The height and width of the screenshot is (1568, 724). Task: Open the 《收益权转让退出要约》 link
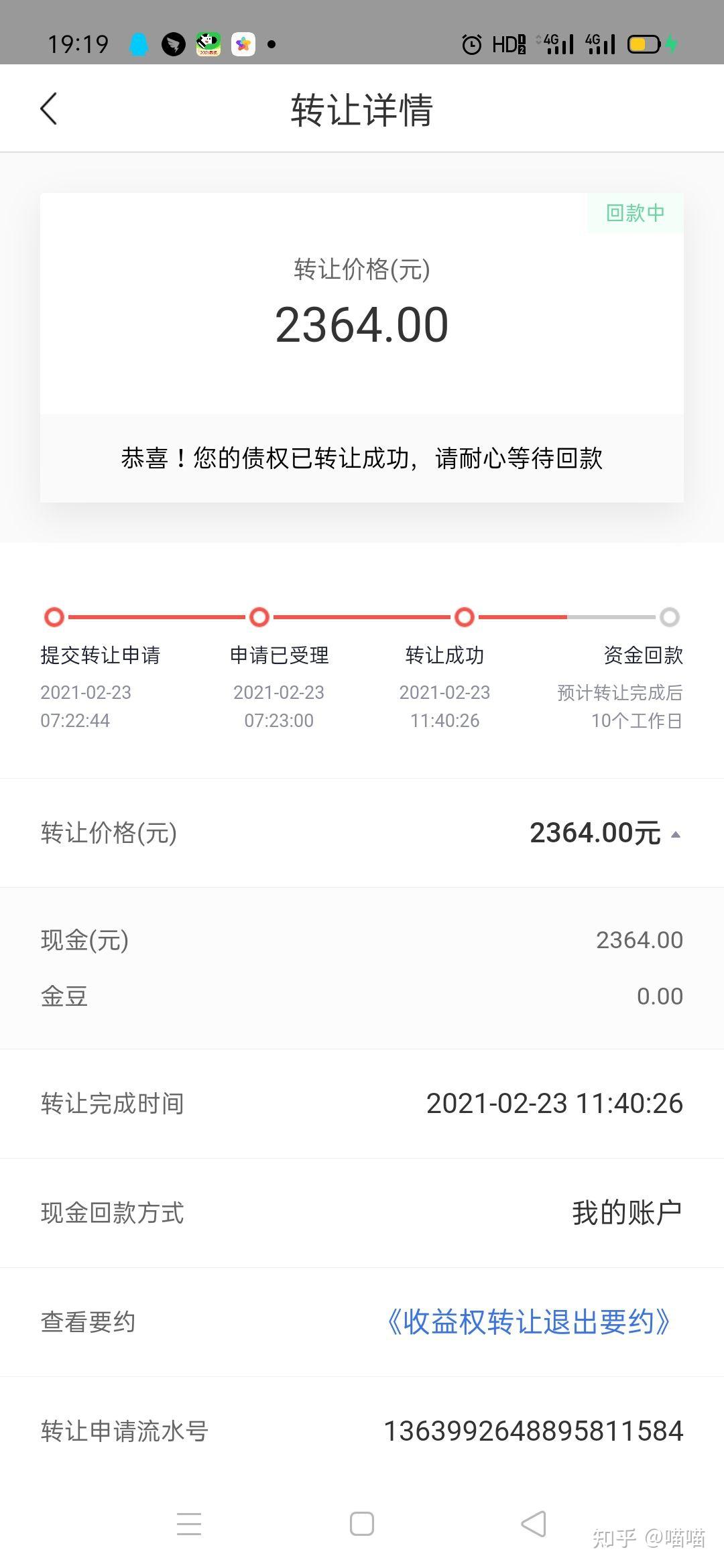point(528,1322)
